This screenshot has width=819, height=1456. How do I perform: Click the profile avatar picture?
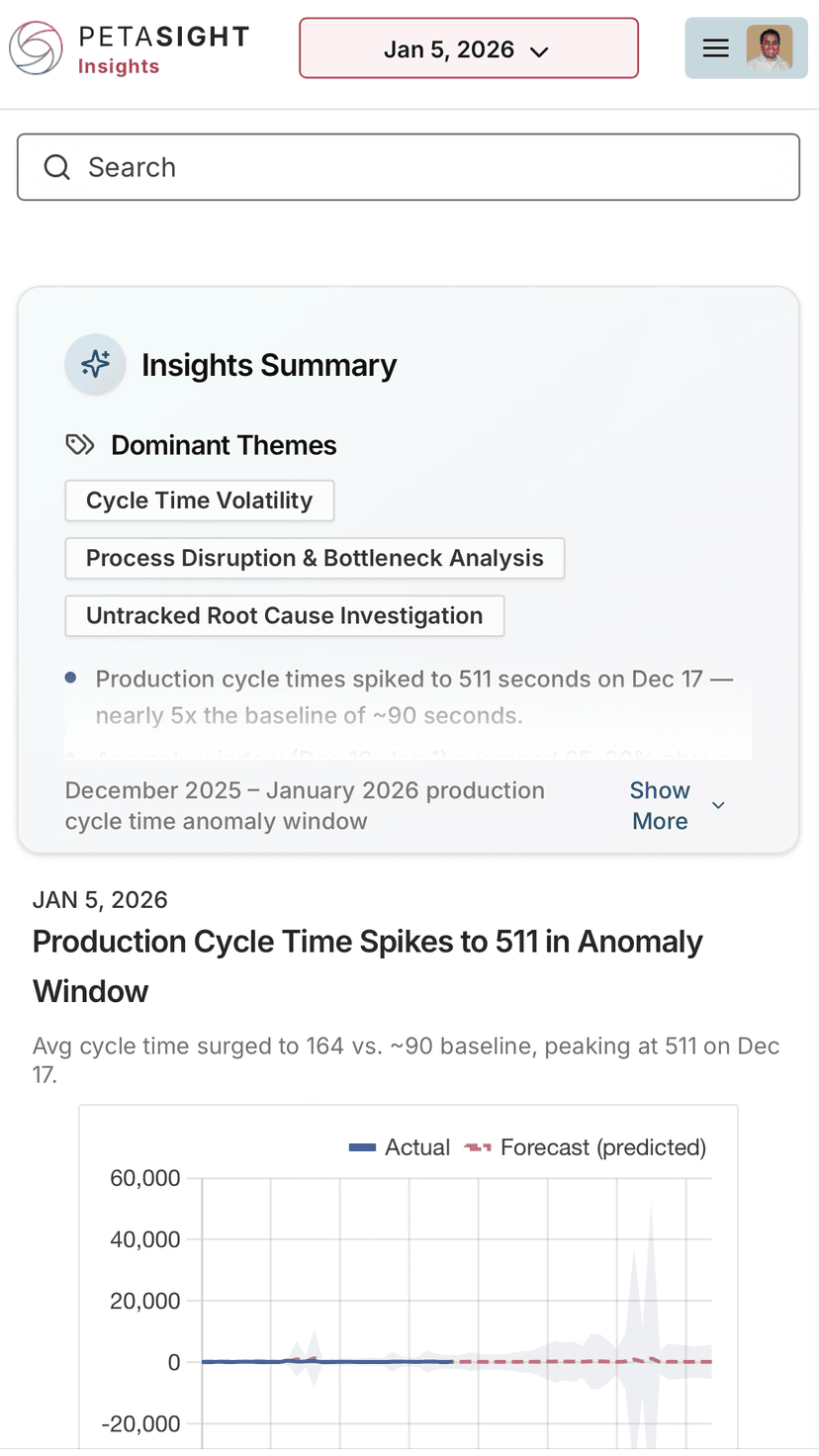tap(772, 47)
